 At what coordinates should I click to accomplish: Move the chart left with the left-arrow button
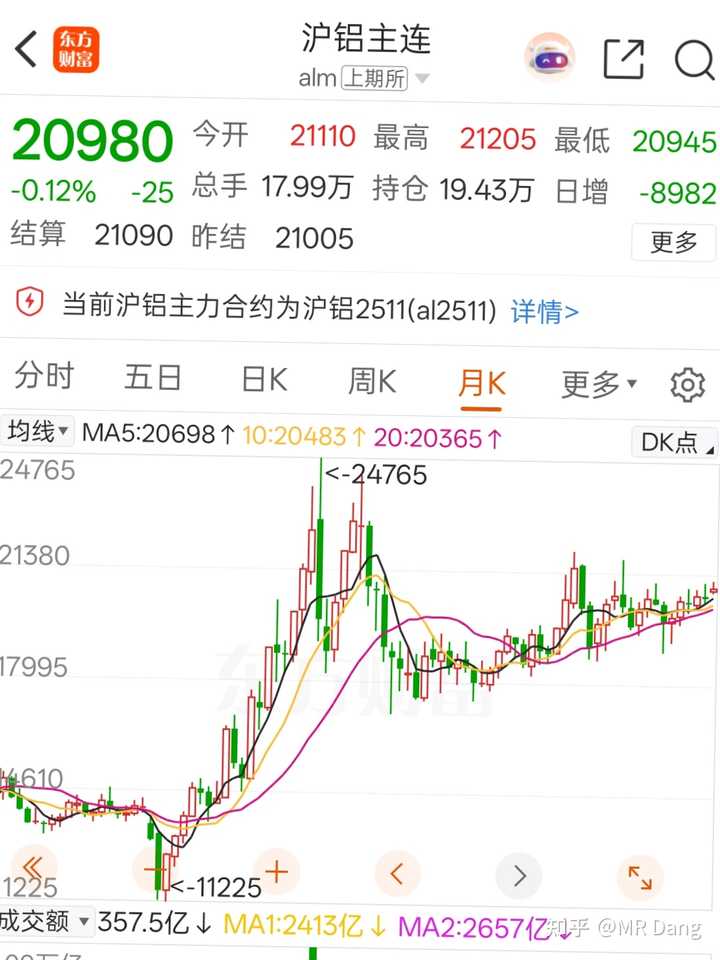click(x=397, y=875)
